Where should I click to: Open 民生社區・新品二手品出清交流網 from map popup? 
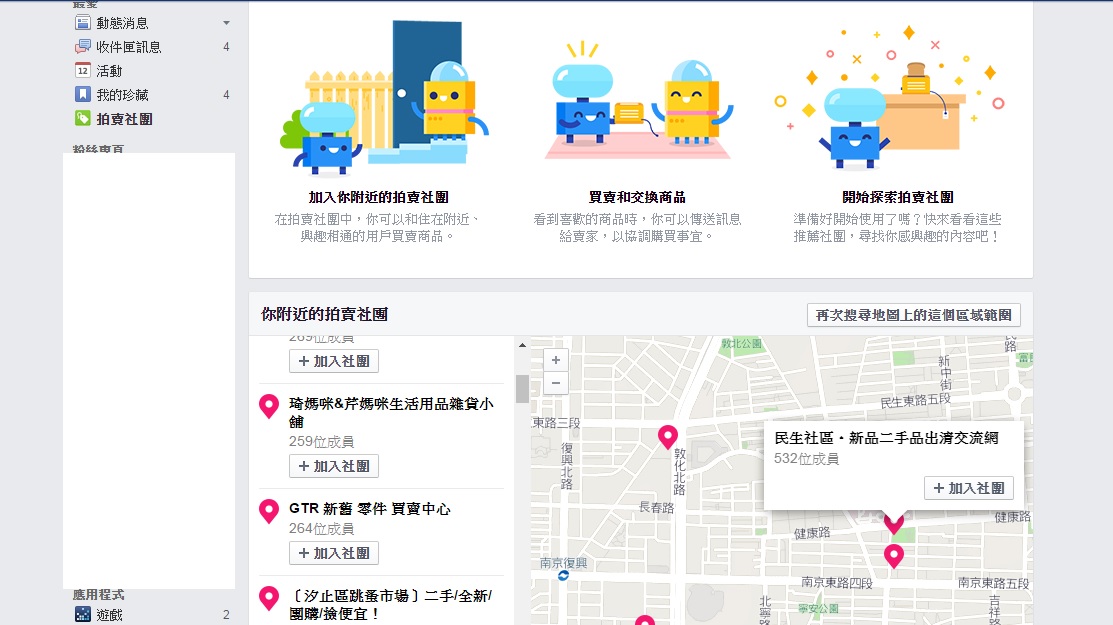[886, 438]
